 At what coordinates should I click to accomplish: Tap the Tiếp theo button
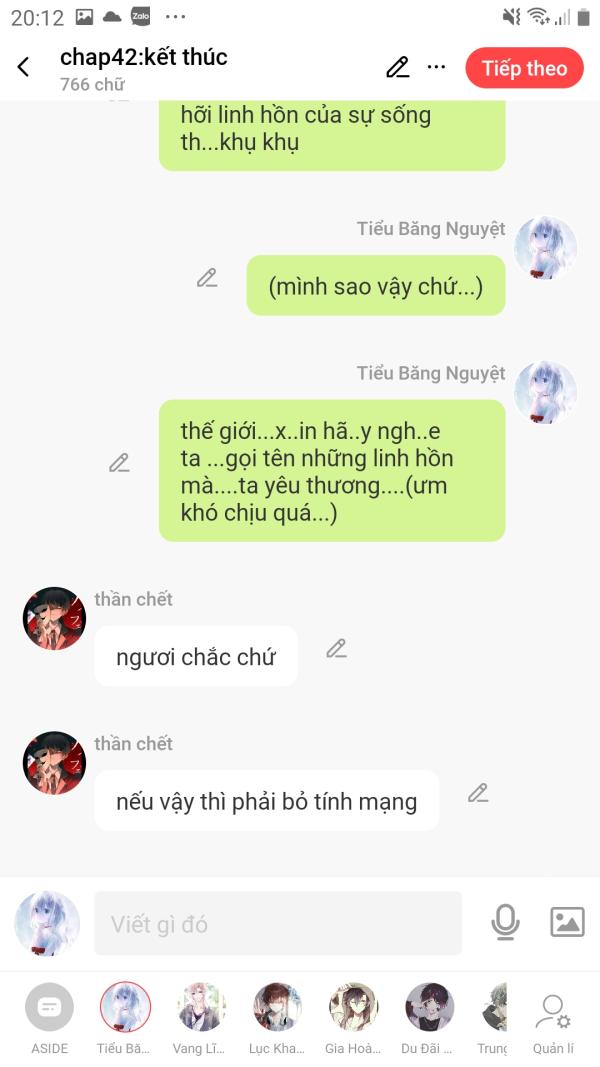524,68
